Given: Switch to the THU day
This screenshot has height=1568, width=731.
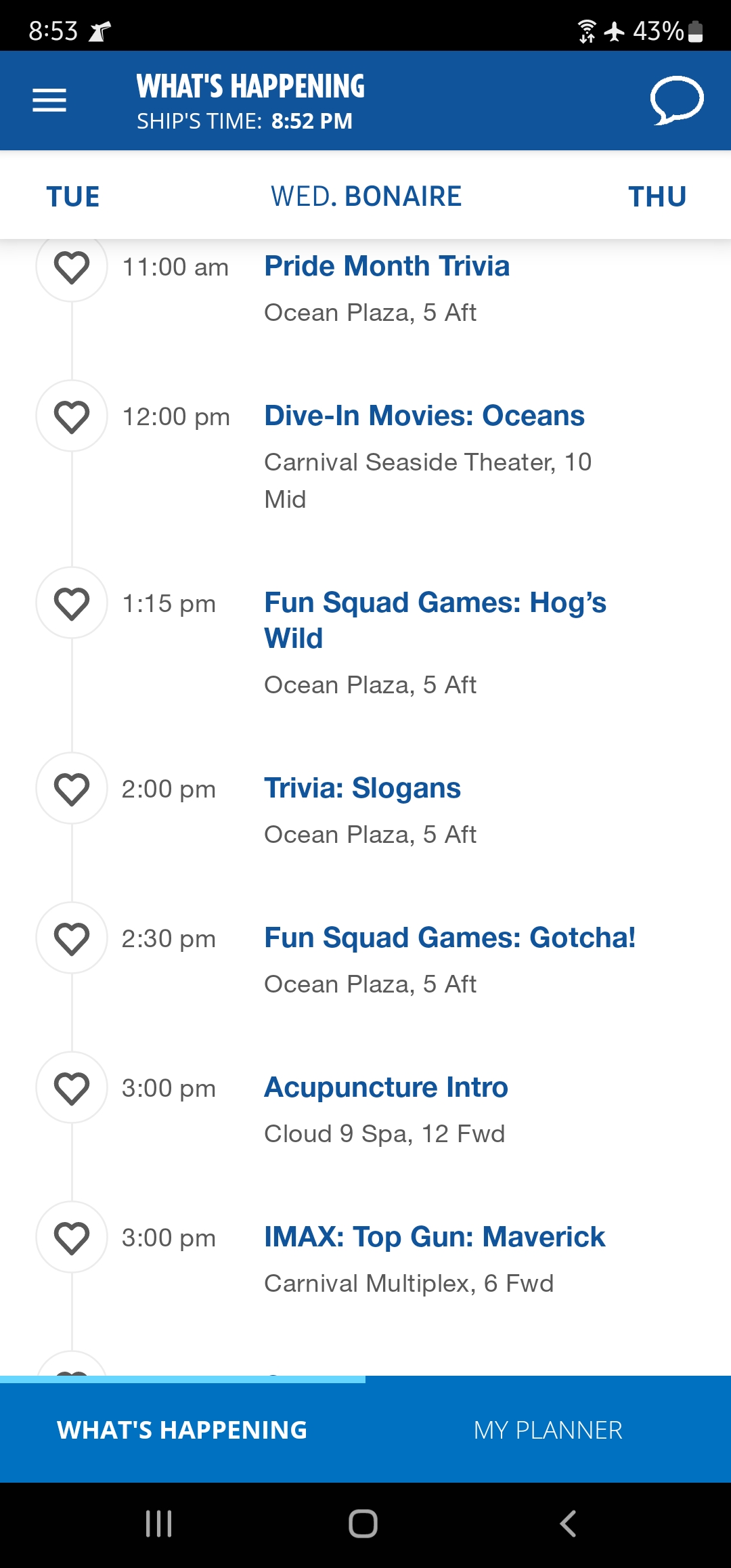Looking at the screenshot, I should coord(657,196).
